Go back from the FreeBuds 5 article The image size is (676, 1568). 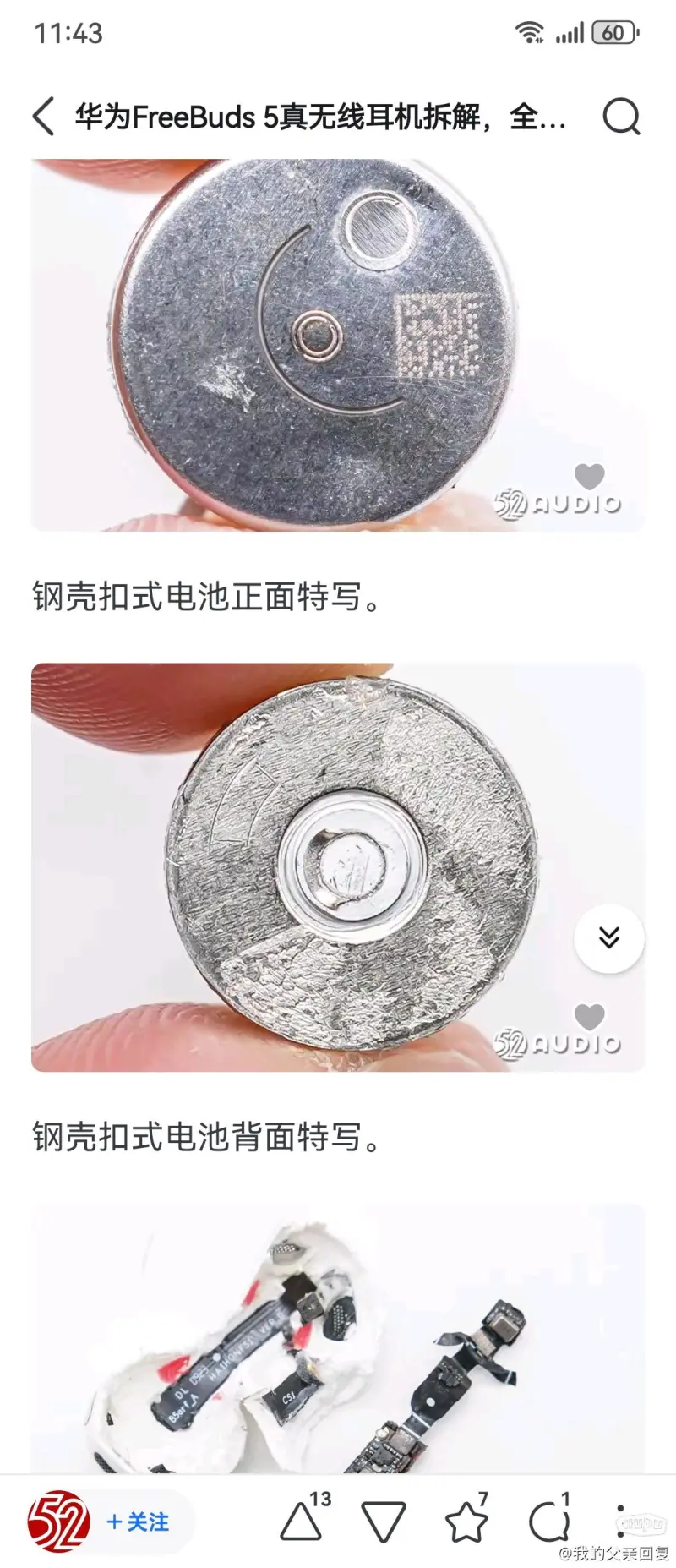[44, 116]
